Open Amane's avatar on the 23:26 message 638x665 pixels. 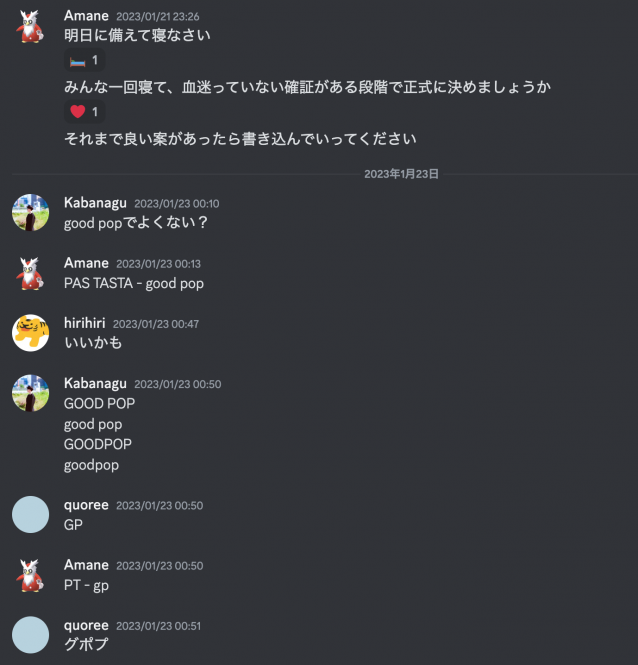point(30,26)
